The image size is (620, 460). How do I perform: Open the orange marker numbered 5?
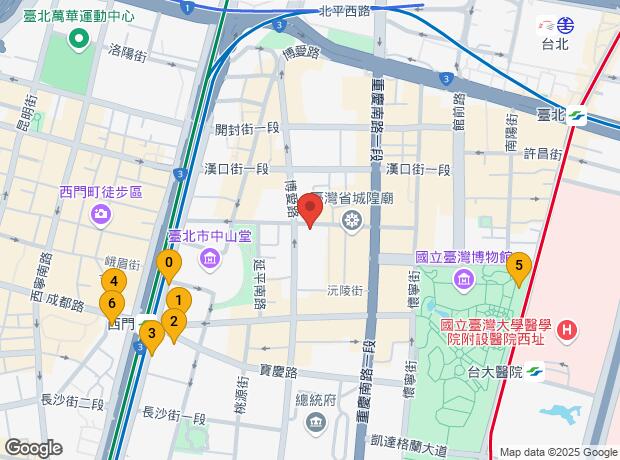point(518,266)
